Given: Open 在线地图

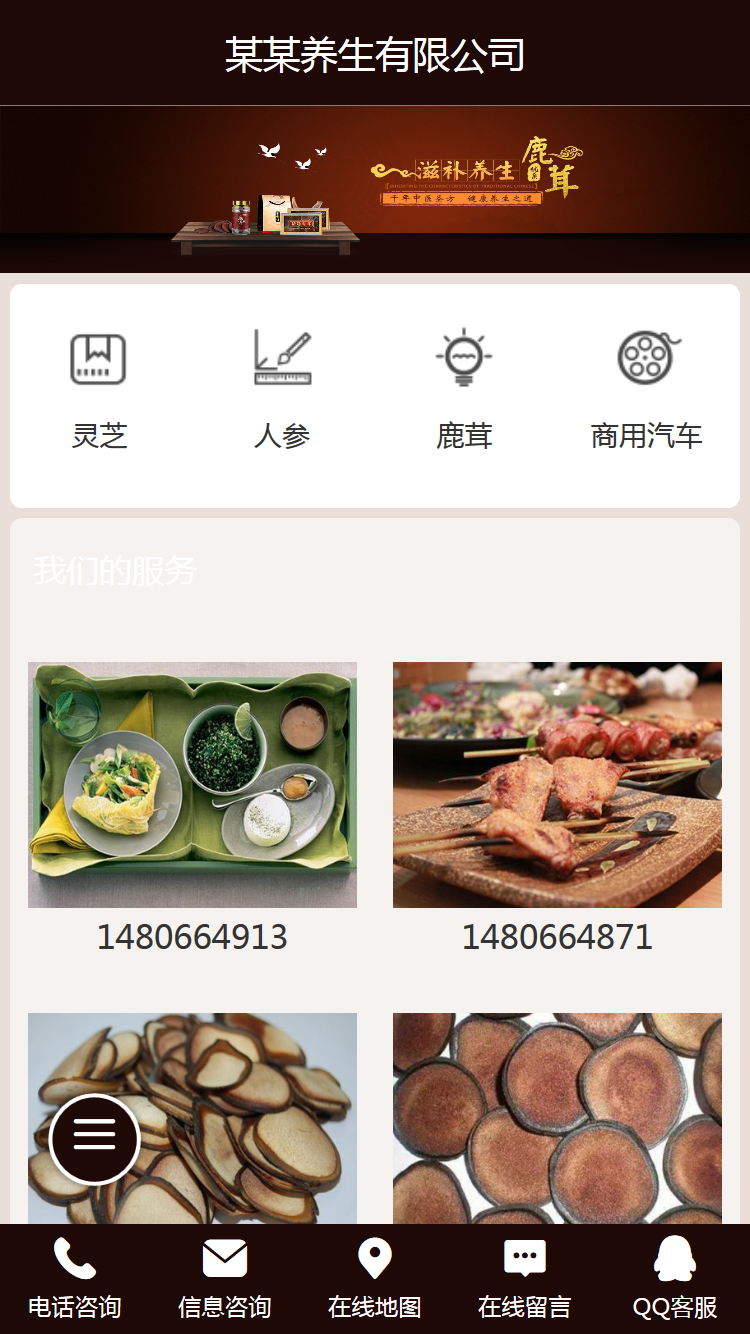Looking at the screenshot, I should tap(375, 1279).
